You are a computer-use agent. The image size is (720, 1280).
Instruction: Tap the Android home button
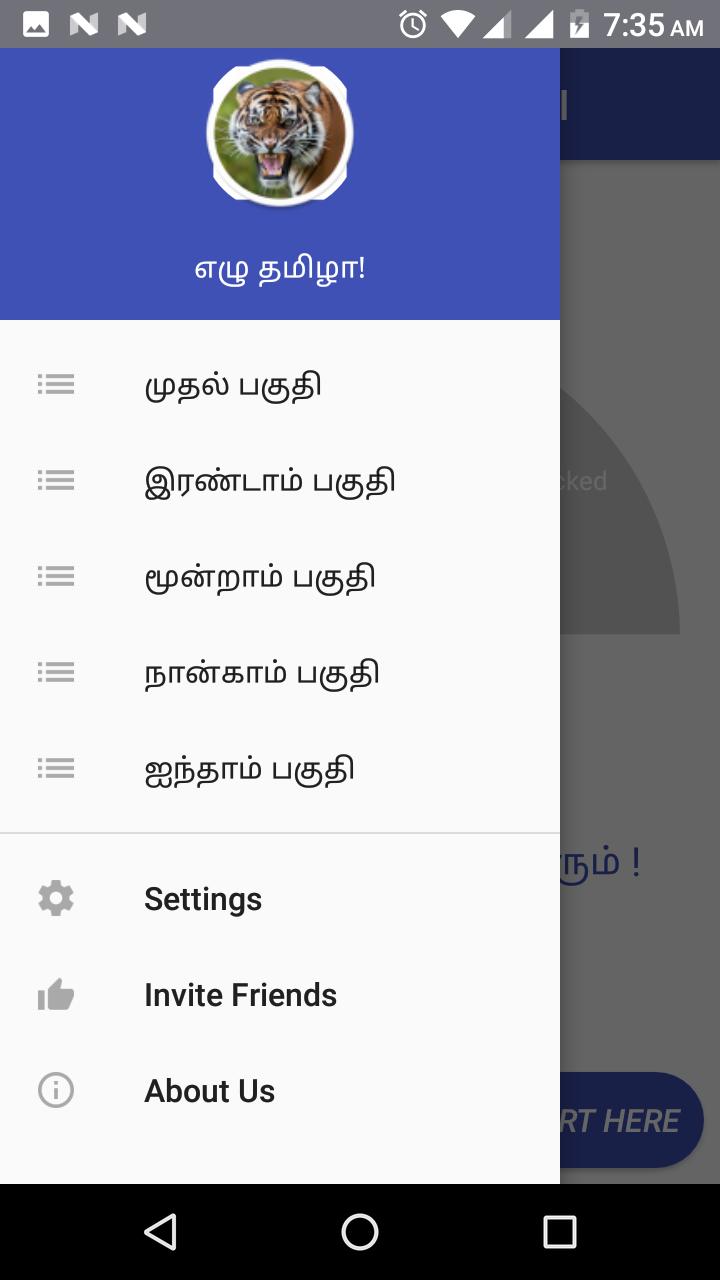pos(360,1232)
